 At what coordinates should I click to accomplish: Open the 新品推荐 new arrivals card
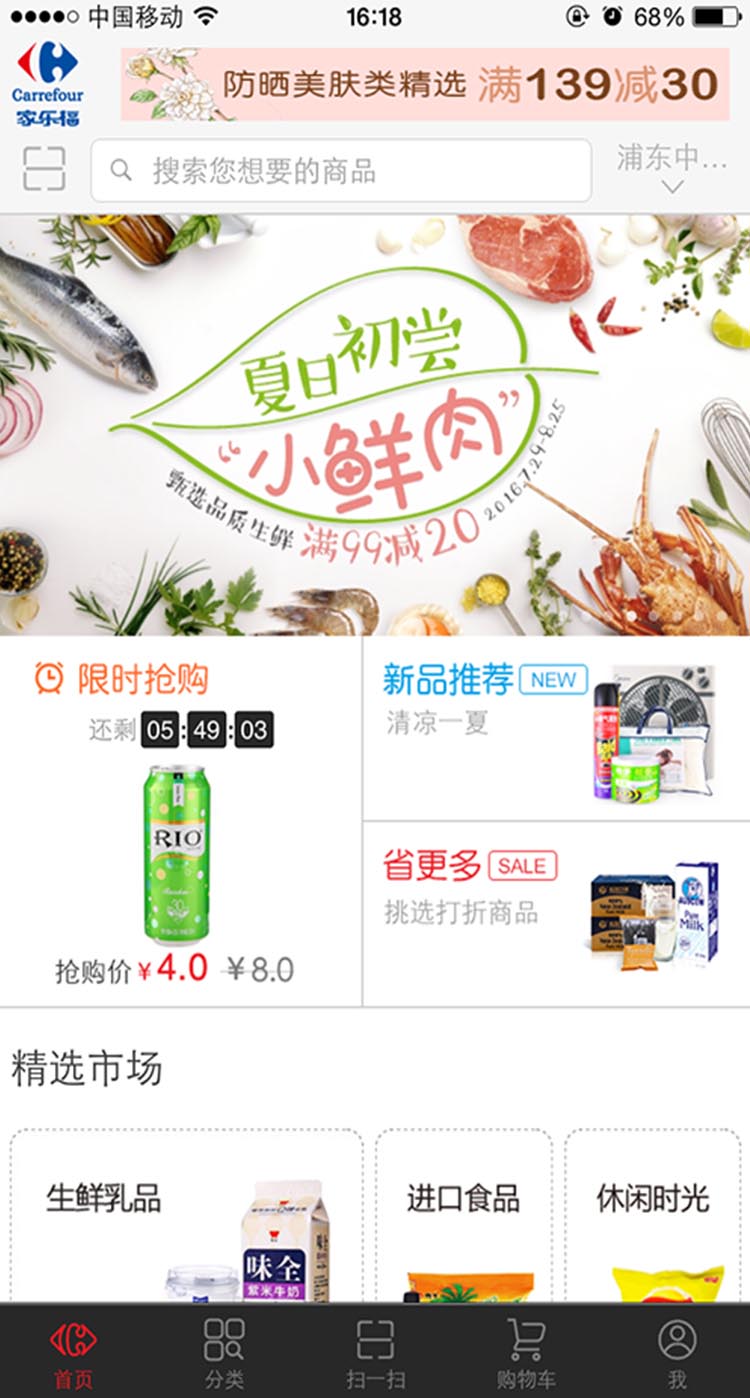(555, 728)
